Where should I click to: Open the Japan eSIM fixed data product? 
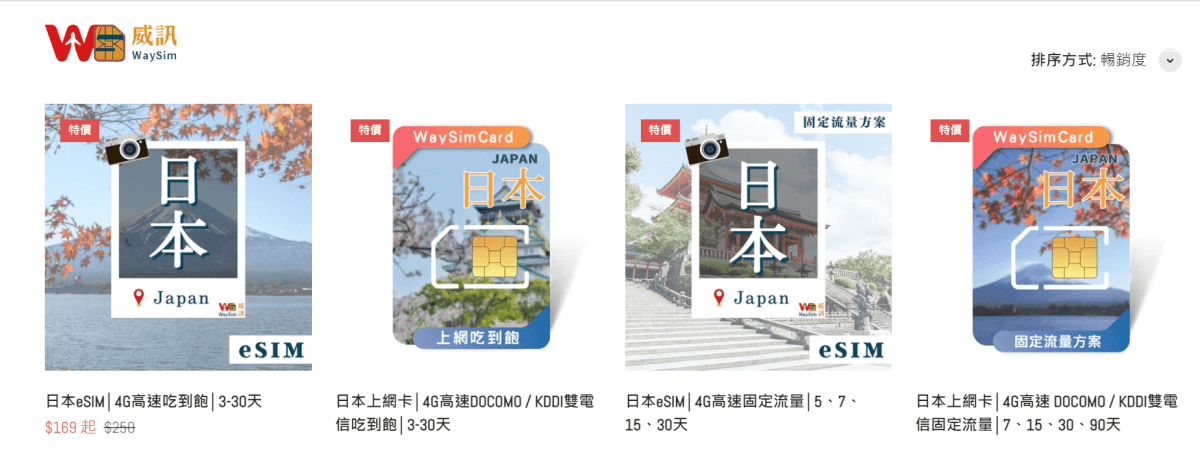point(758,237)
